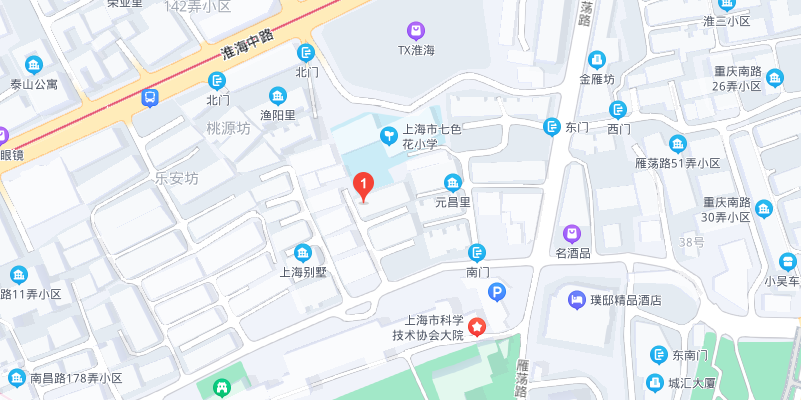Screen dimensions: 801x400
Task: Select the TX淮海 shopping mall marker
Action: (x=415, y=31)
